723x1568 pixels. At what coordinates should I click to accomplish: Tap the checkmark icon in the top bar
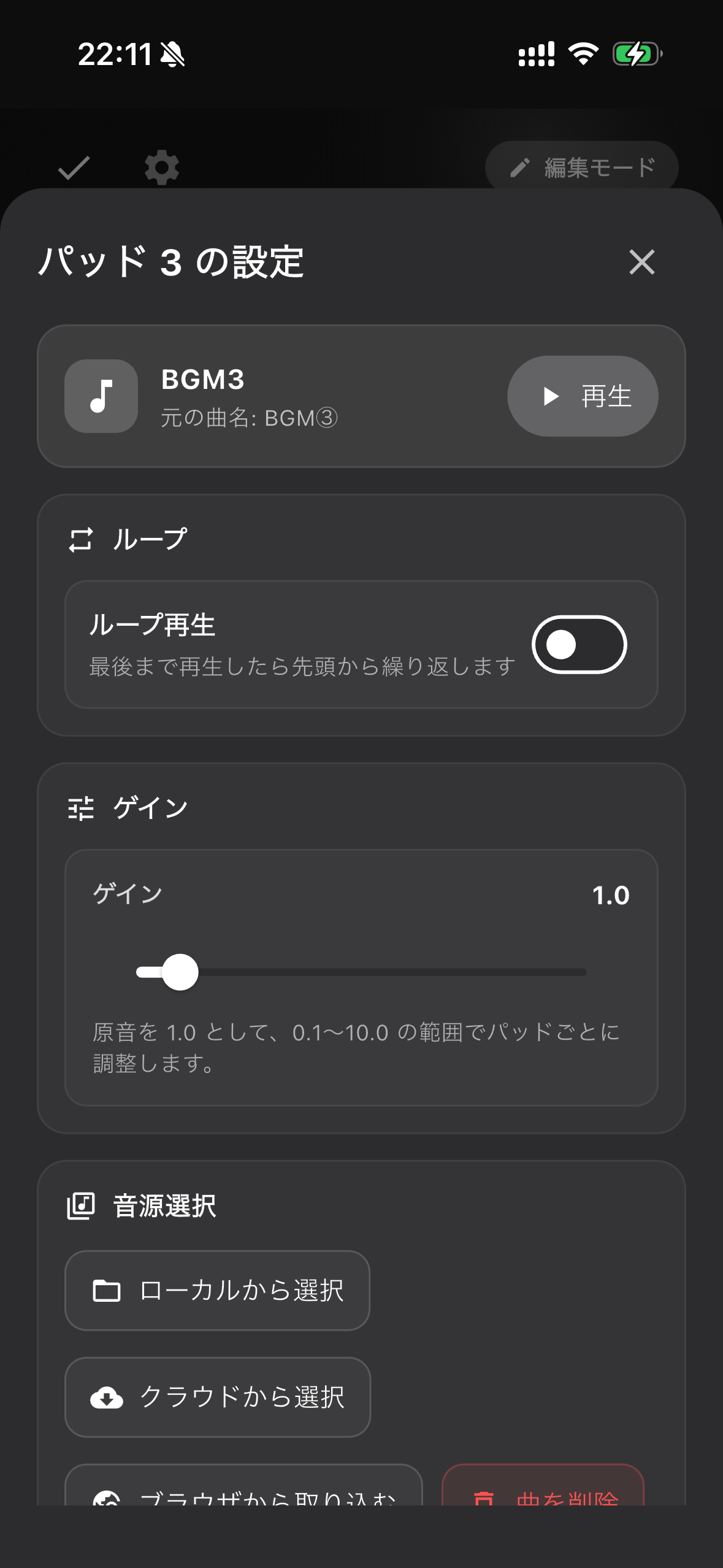(74, 167)
